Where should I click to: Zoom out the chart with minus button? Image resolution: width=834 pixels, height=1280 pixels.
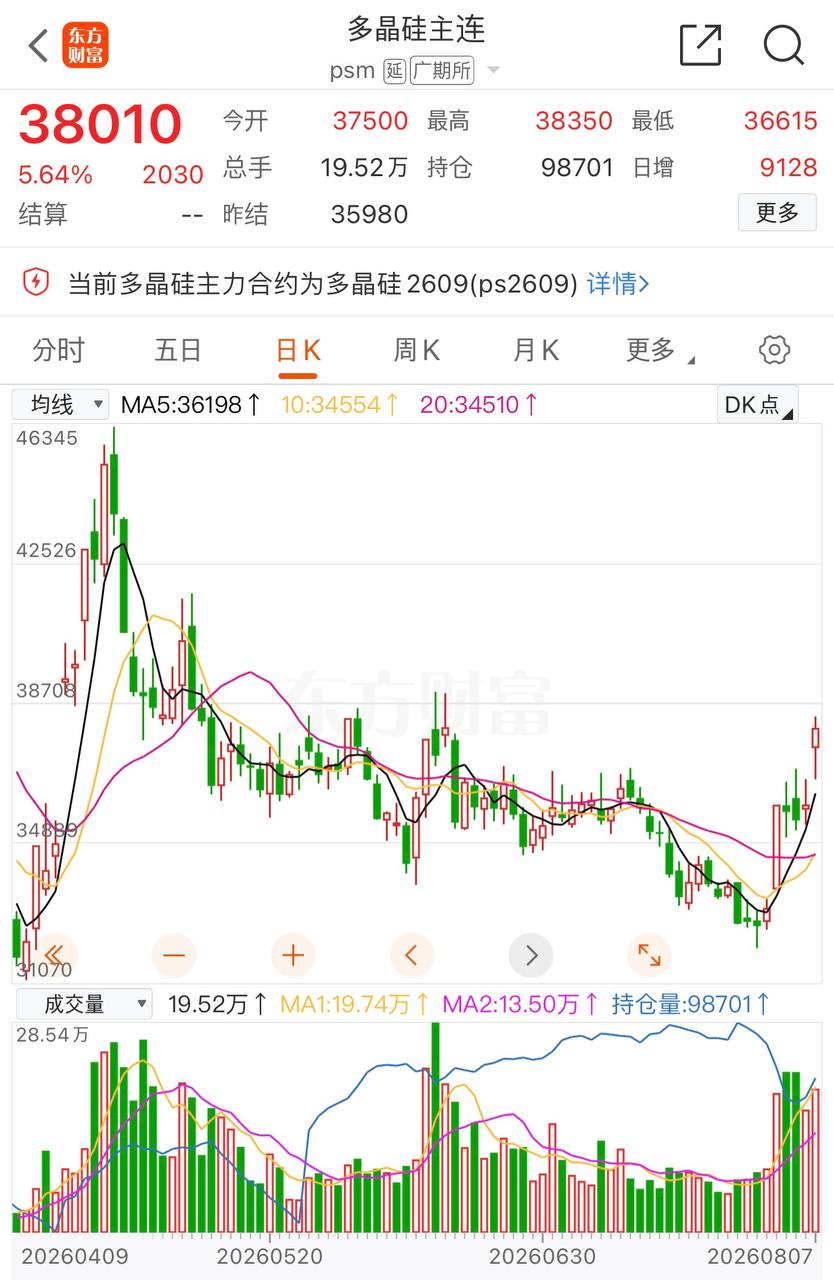tap(174, 955)
